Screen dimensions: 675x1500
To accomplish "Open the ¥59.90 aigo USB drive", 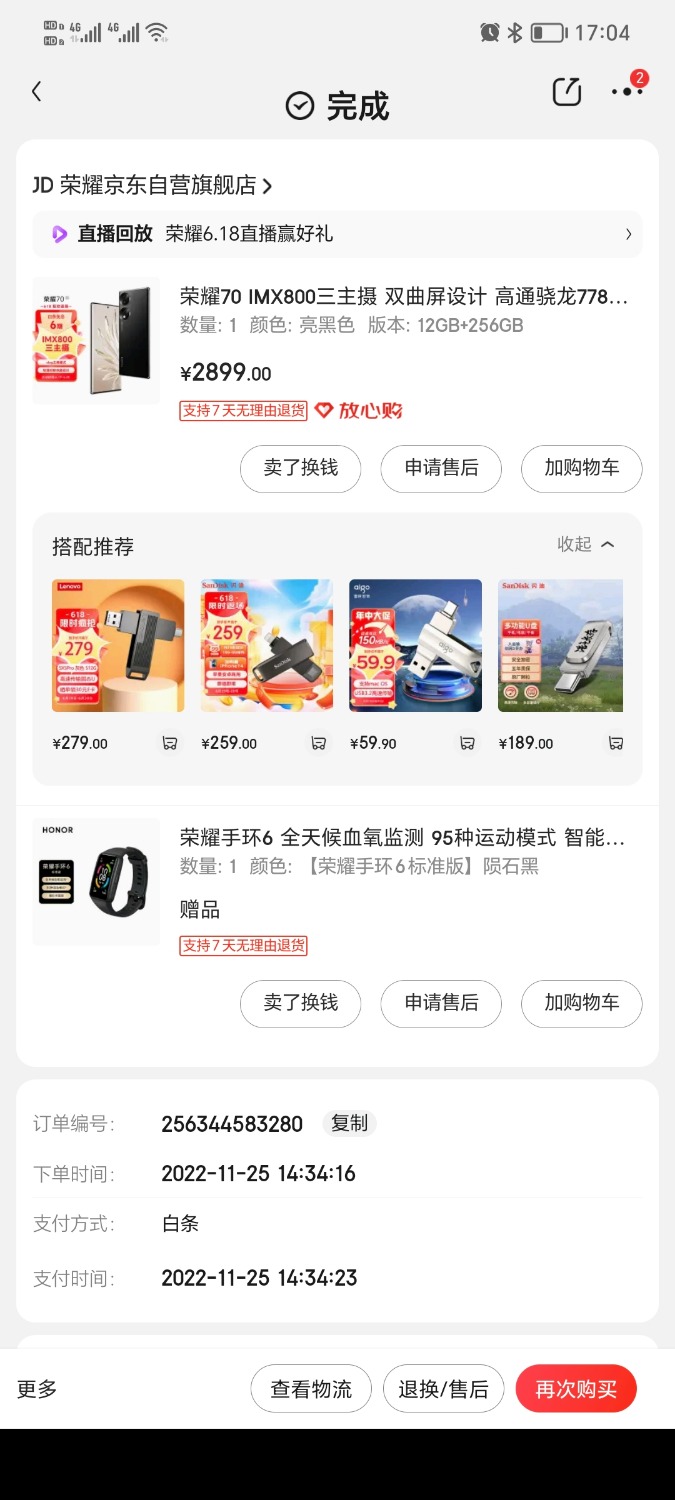I will pos(415,646).
